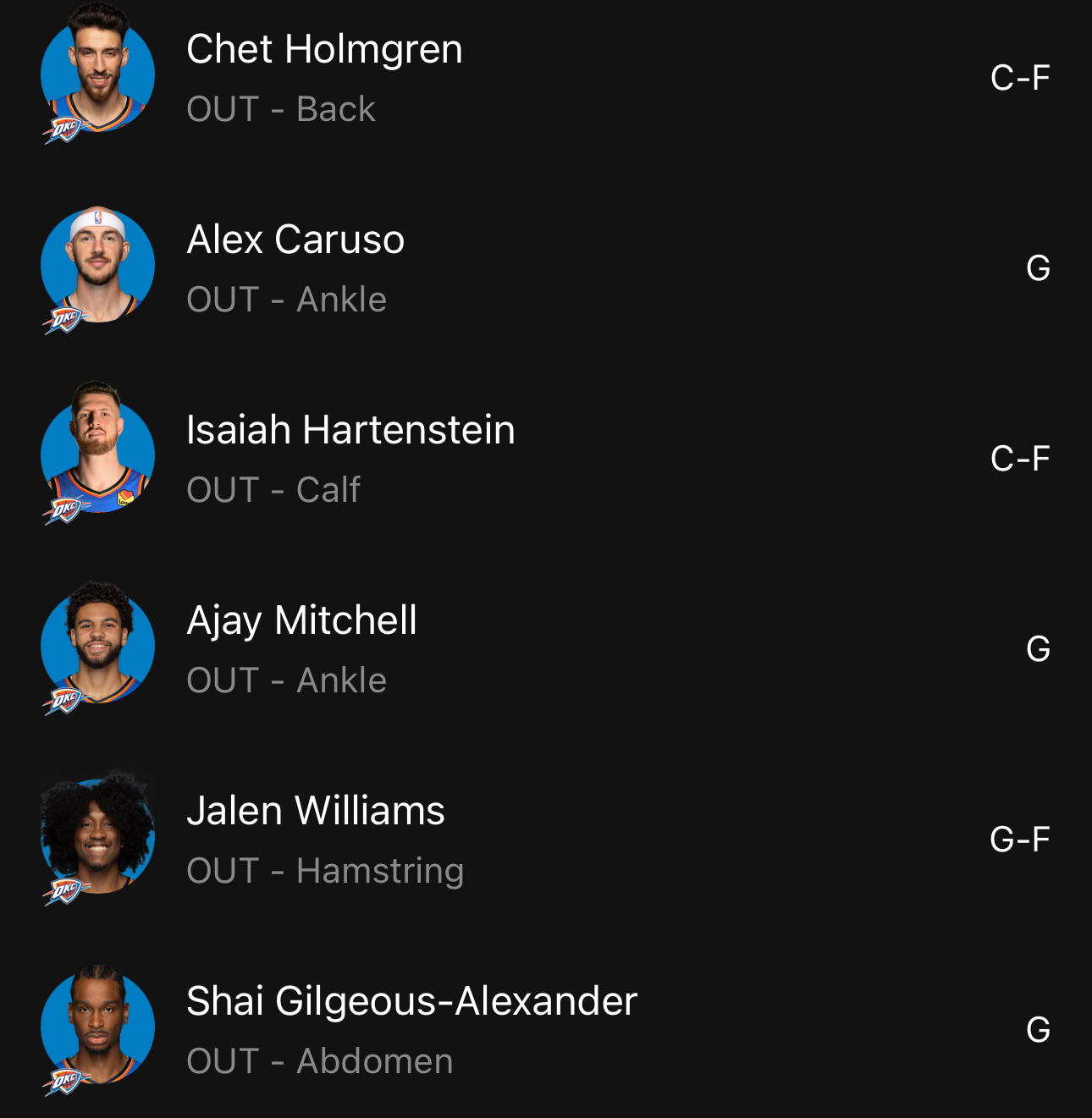Screen dimensions: 1092x1118
Task: Go to Shai Gilgeous-Alexander's profile
Action: 411,1002
